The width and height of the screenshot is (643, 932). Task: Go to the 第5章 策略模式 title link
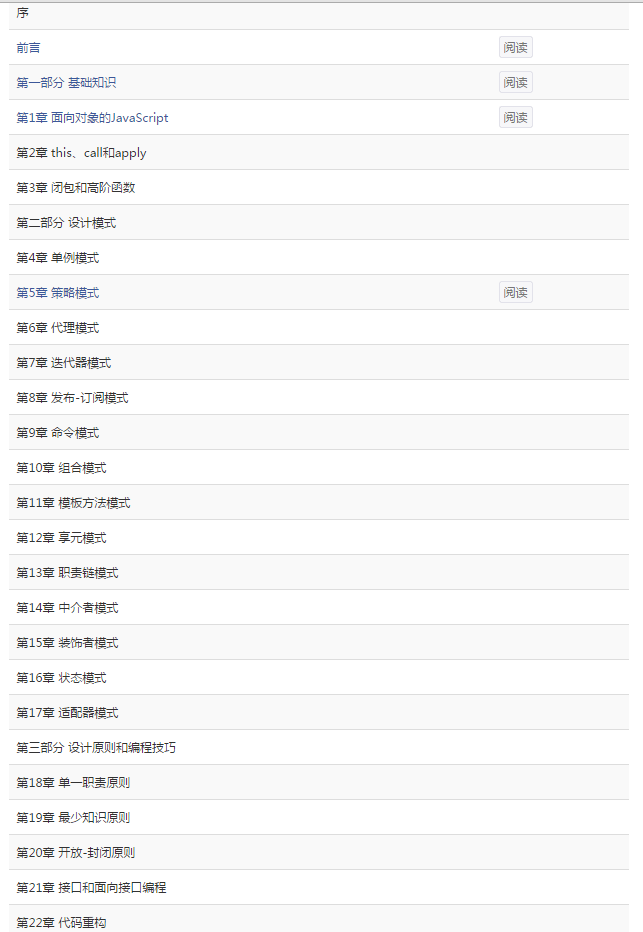click(57, 293)
